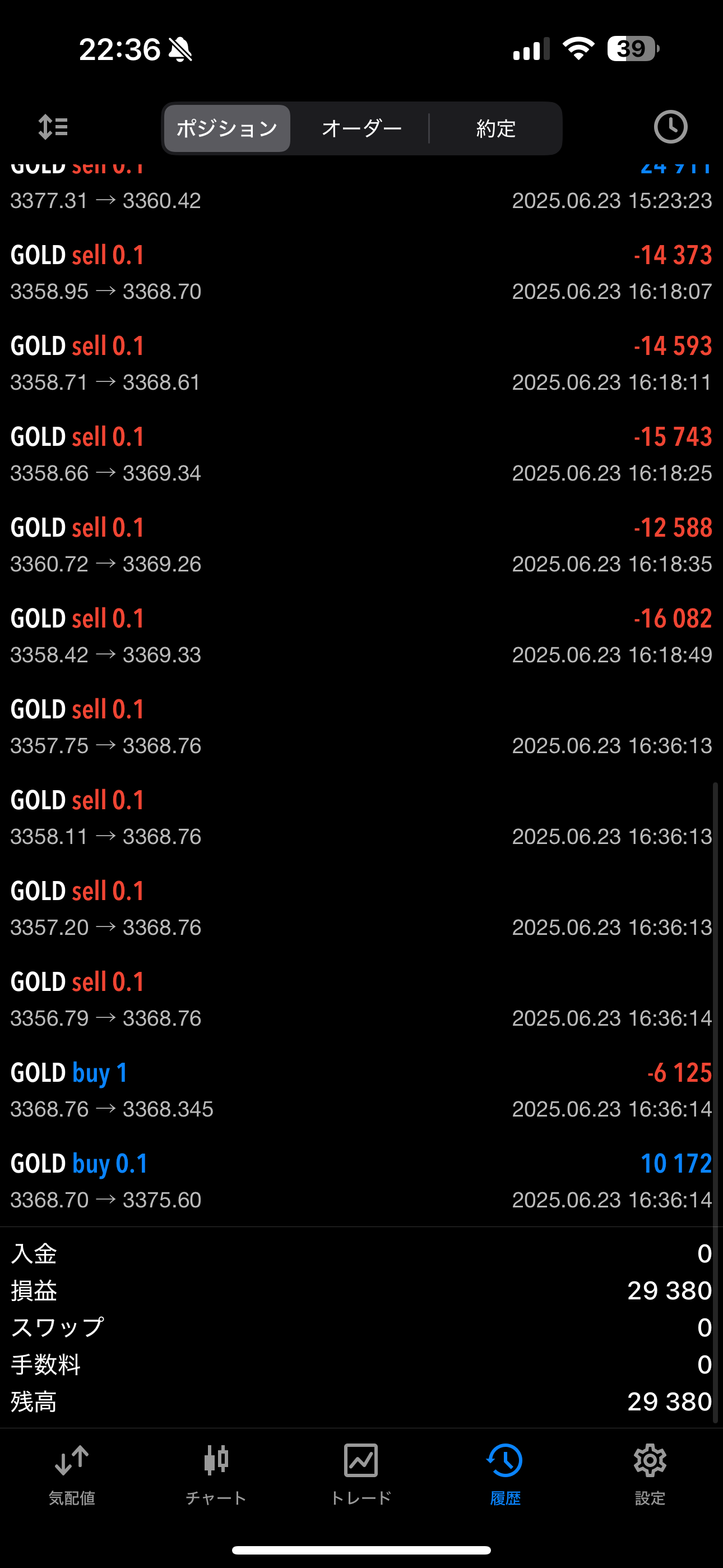Image resolution: width=723 pixels, height=1568 pixels.
Task: Select the ポジション segment
Action: [x=227, y=128]
